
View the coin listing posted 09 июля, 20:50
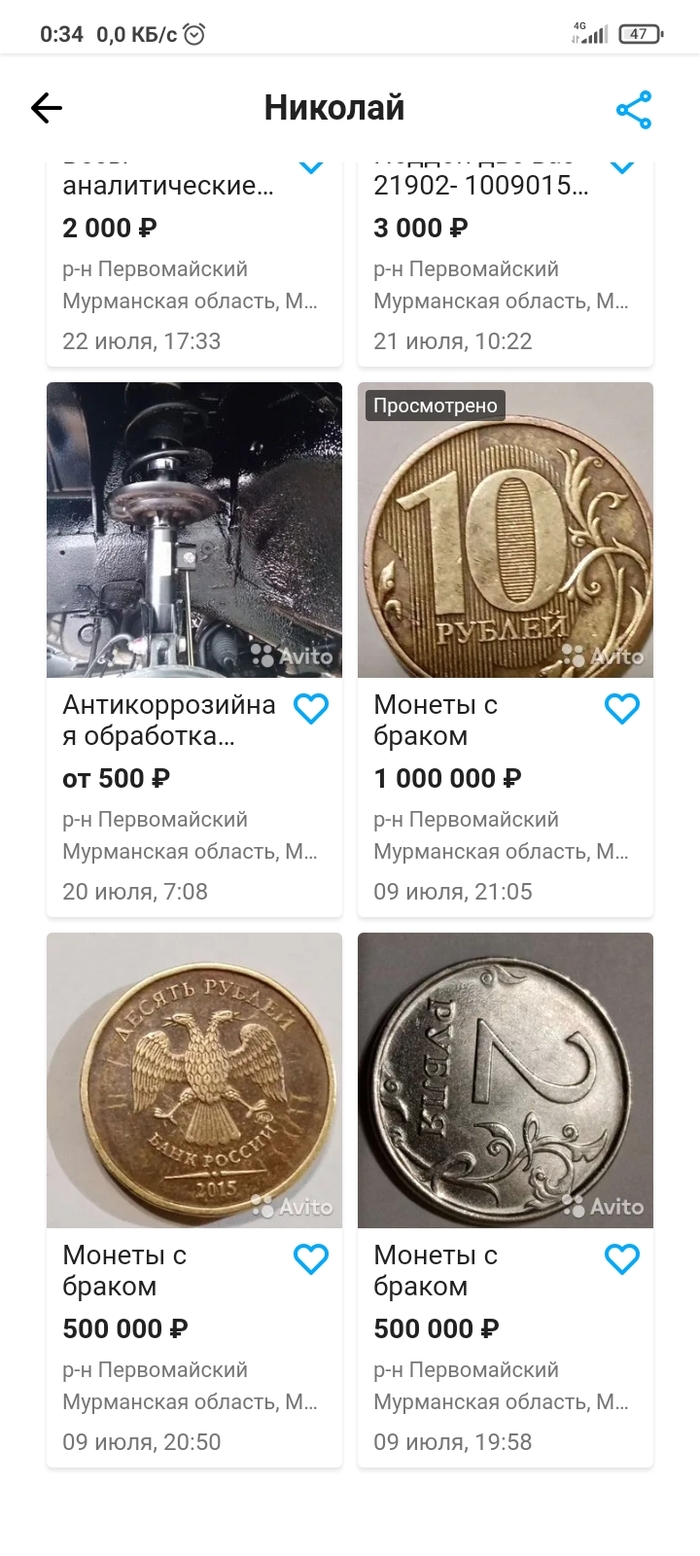[x=194, y=1080]
